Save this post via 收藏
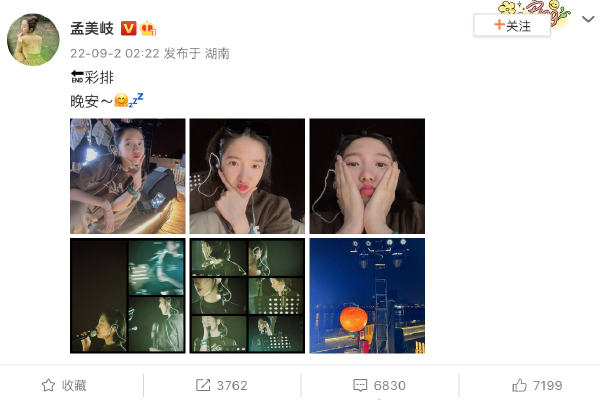This screenshot has width=600, height=400. click(63, 385)
